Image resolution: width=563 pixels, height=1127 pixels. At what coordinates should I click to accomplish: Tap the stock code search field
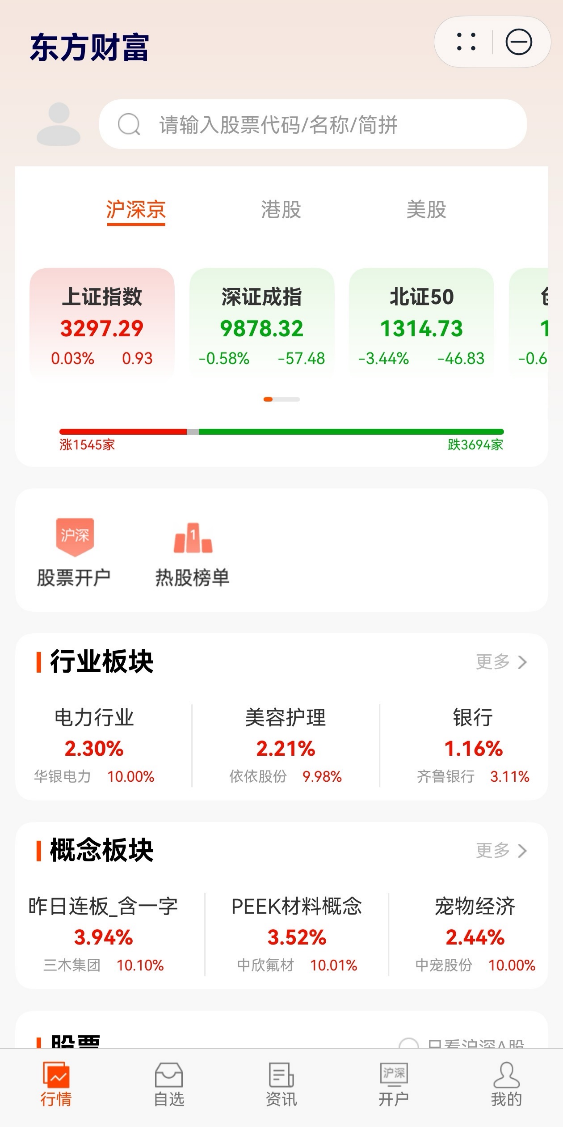click(313, 124)
